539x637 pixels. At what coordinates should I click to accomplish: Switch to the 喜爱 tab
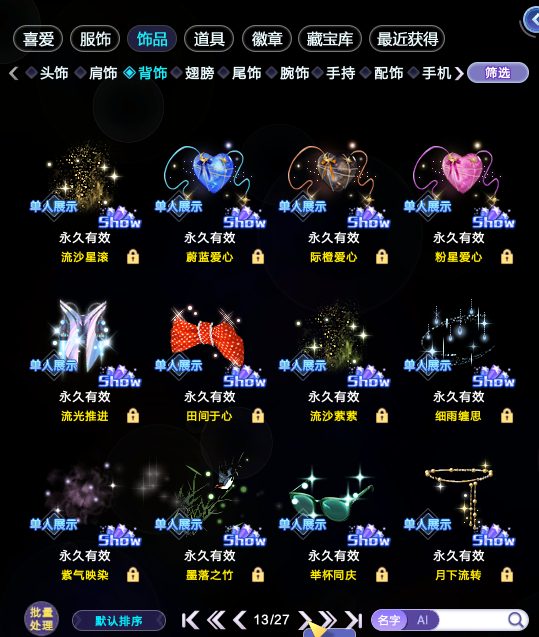pos(38,39)
